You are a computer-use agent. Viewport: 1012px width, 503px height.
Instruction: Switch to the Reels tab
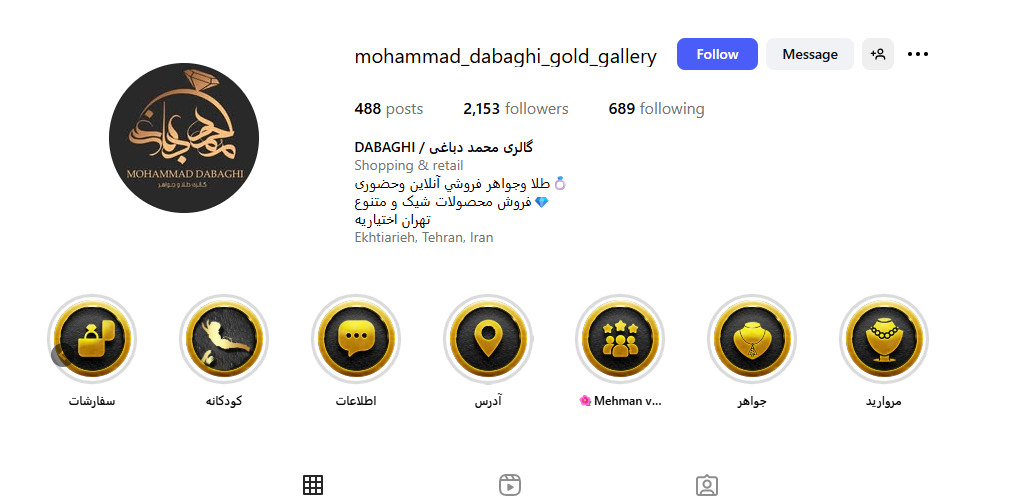(510, 486)
